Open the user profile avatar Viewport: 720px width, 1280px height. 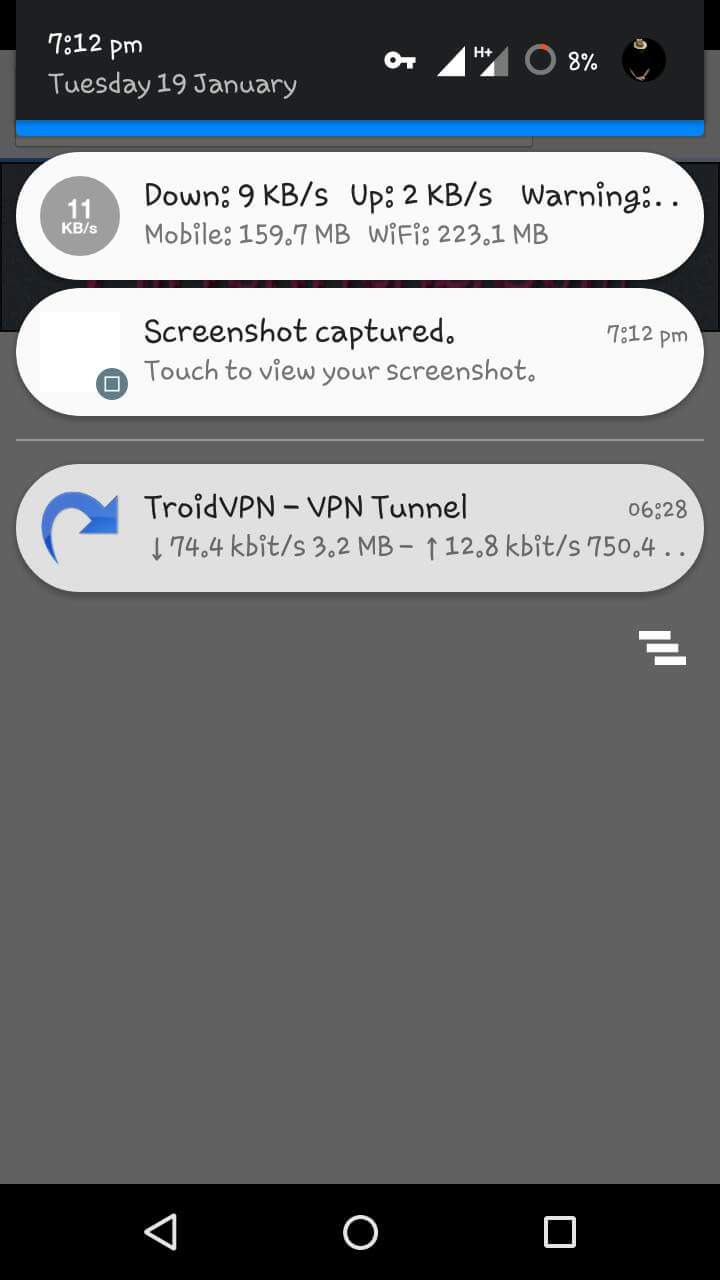(x=643, y=60)
